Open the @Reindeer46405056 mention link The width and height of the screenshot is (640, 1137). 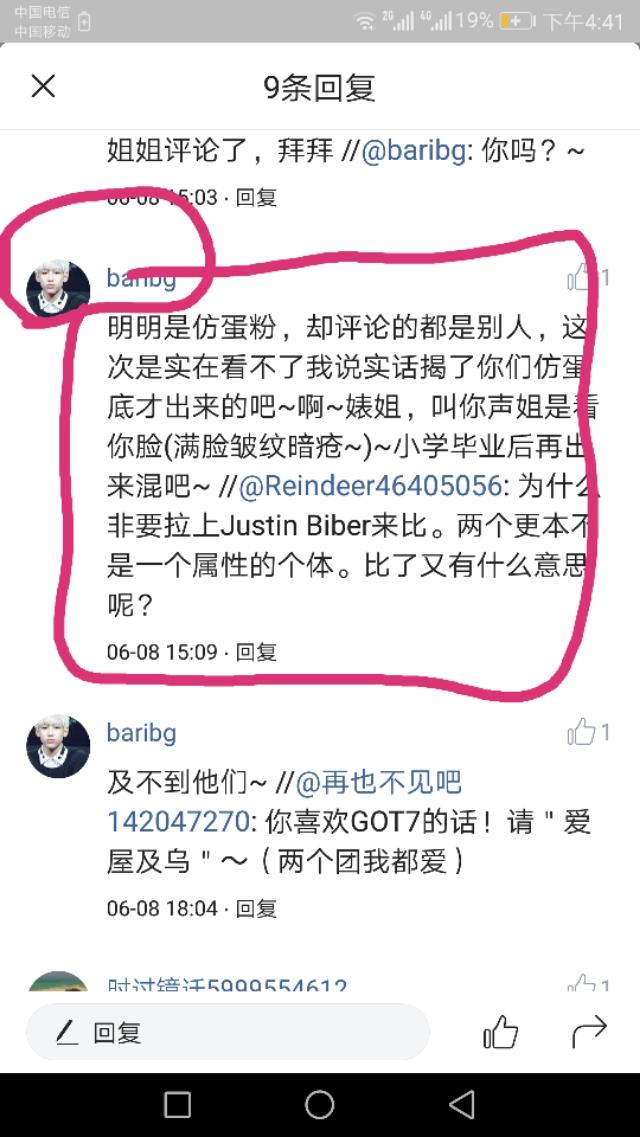tap(370, 486)
